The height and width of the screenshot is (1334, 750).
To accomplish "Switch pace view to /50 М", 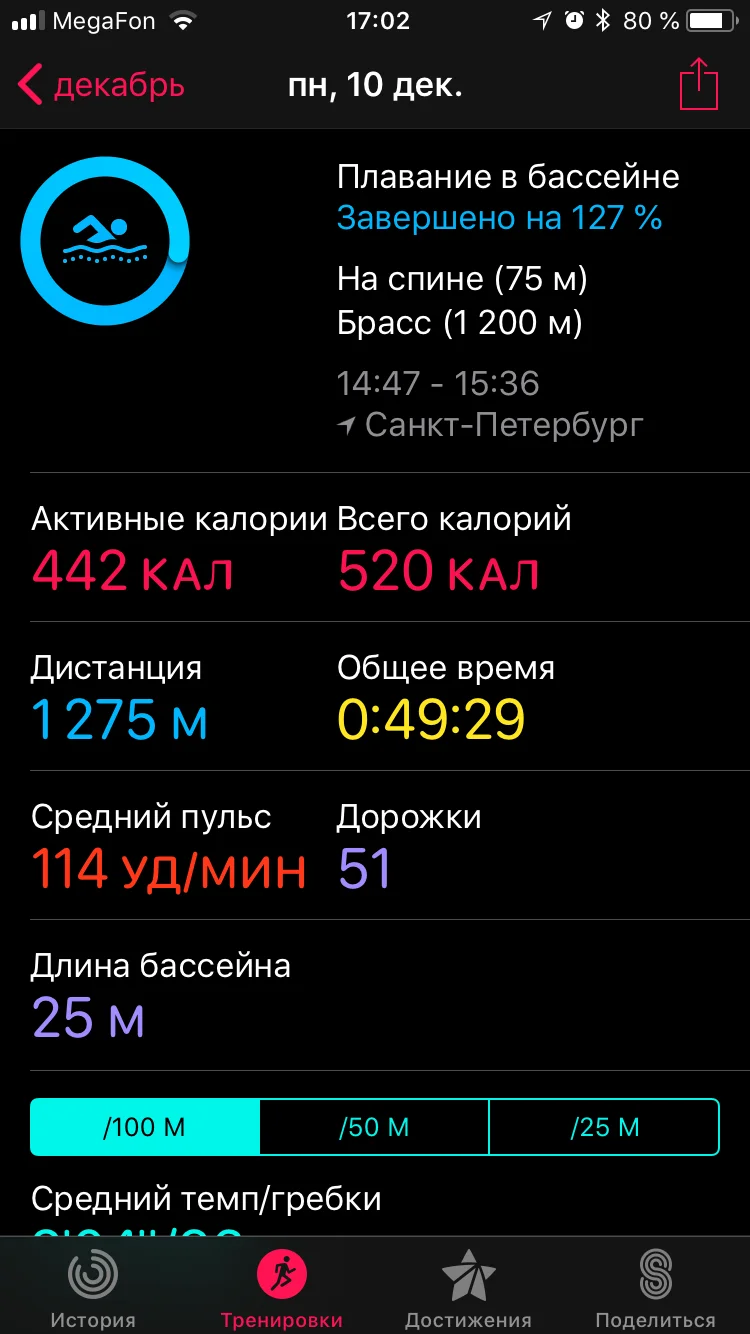I will [x=374, y=1127].
